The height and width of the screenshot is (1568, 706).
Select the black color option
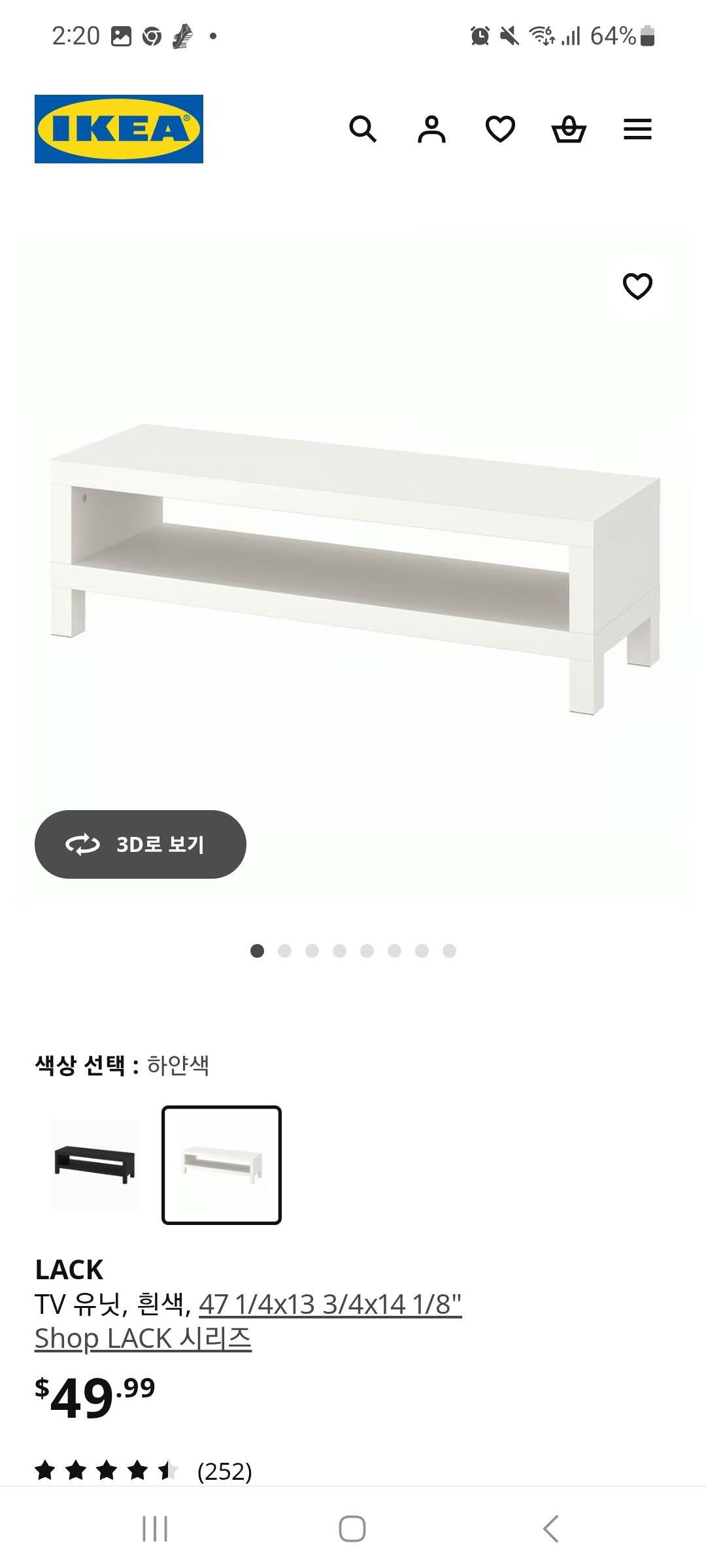tap(95, 1165)
